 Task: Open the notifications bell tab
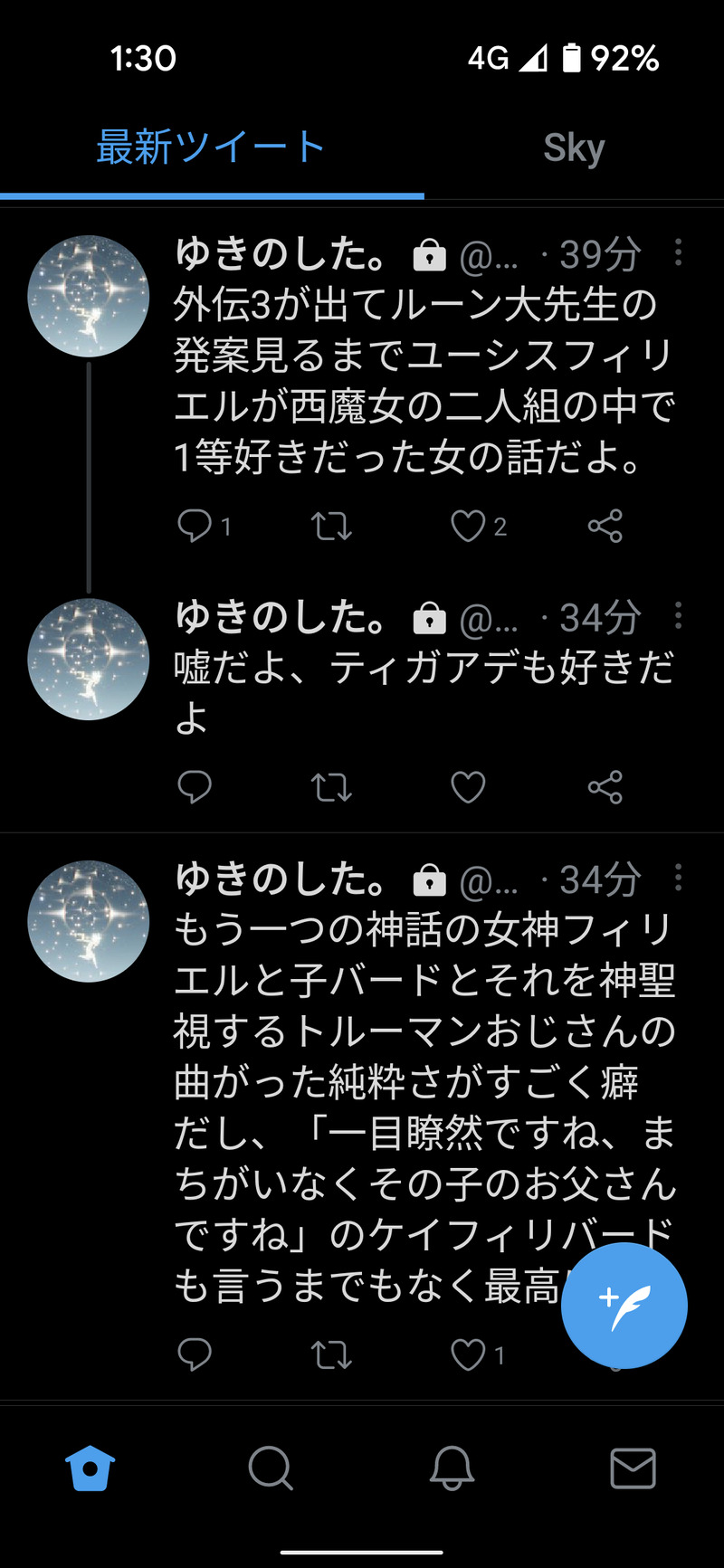452,1468
